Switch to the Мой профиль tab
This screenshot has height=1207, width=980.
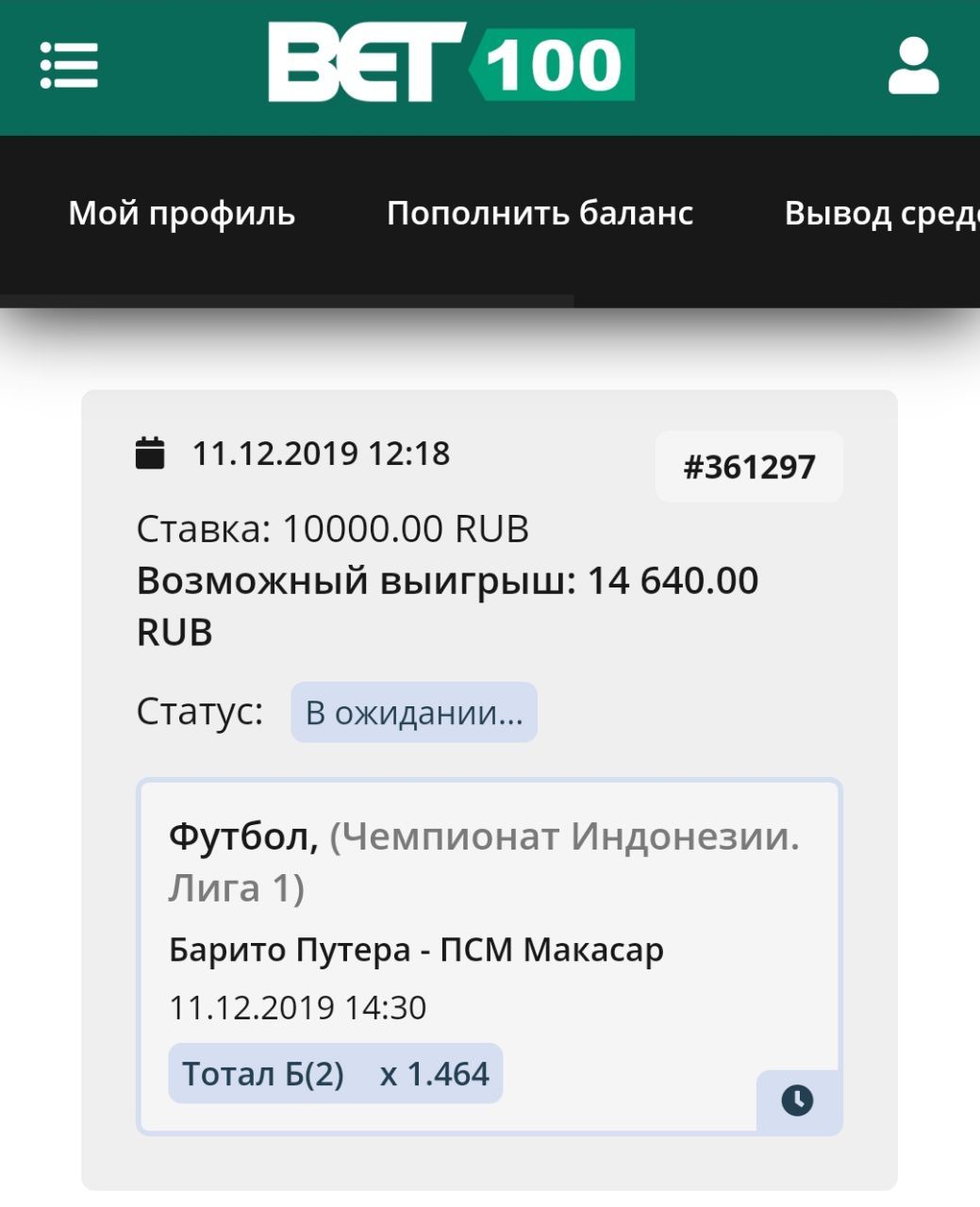click(x=181, y=213)
